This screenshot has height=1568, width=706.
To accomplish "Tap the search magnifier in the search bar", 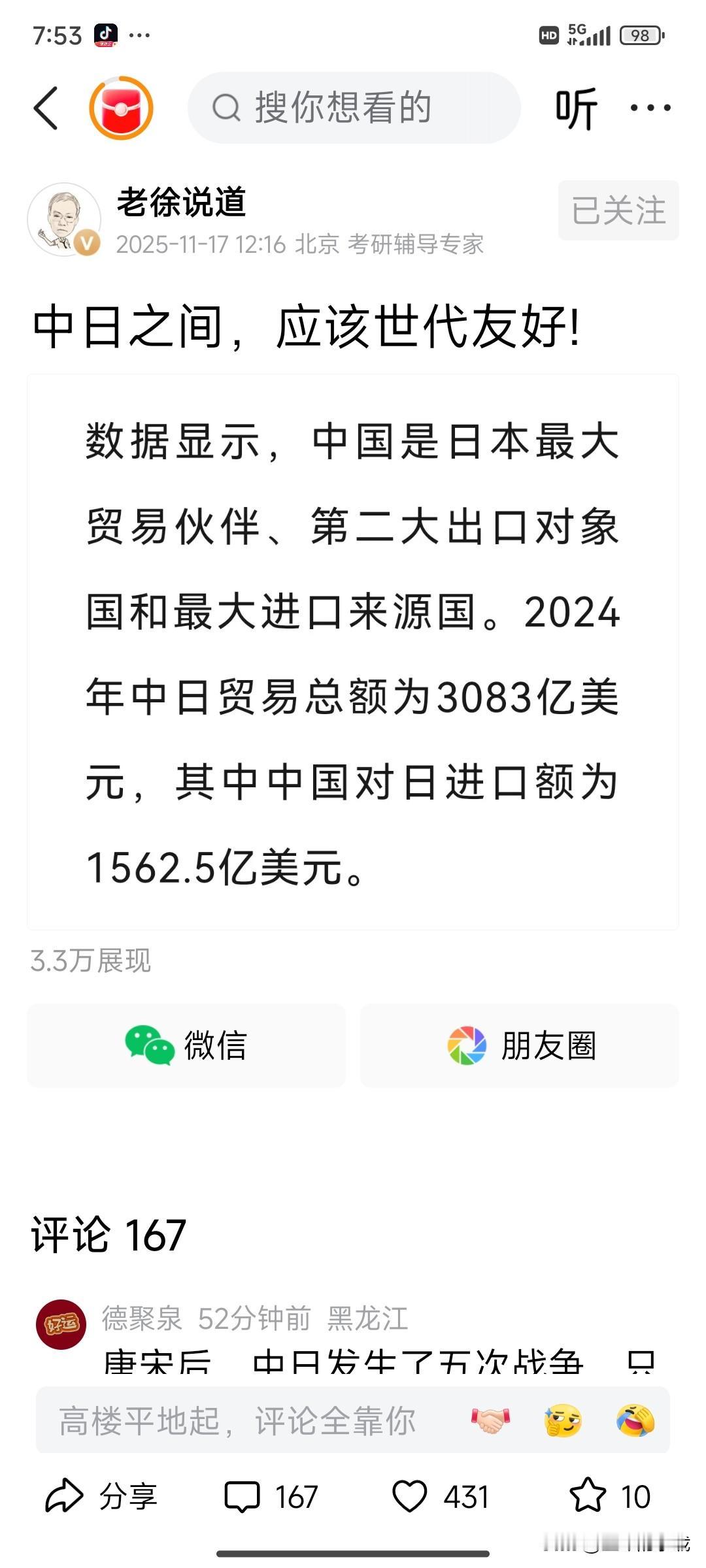I will (226, 108).
